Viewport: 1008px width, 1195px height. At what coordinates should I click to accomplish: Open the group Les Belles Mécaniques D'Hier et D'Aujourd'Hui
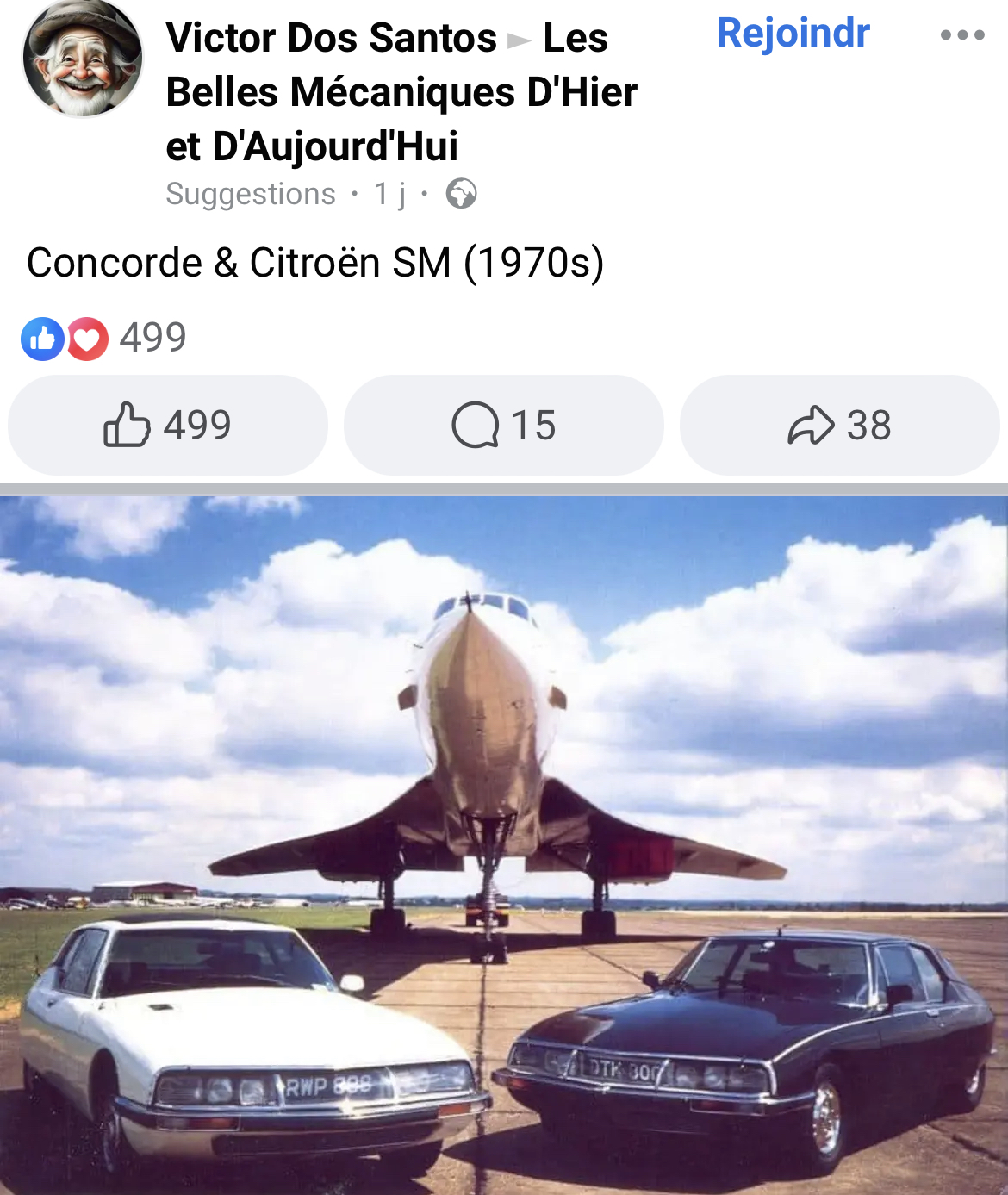pos(401,92)
